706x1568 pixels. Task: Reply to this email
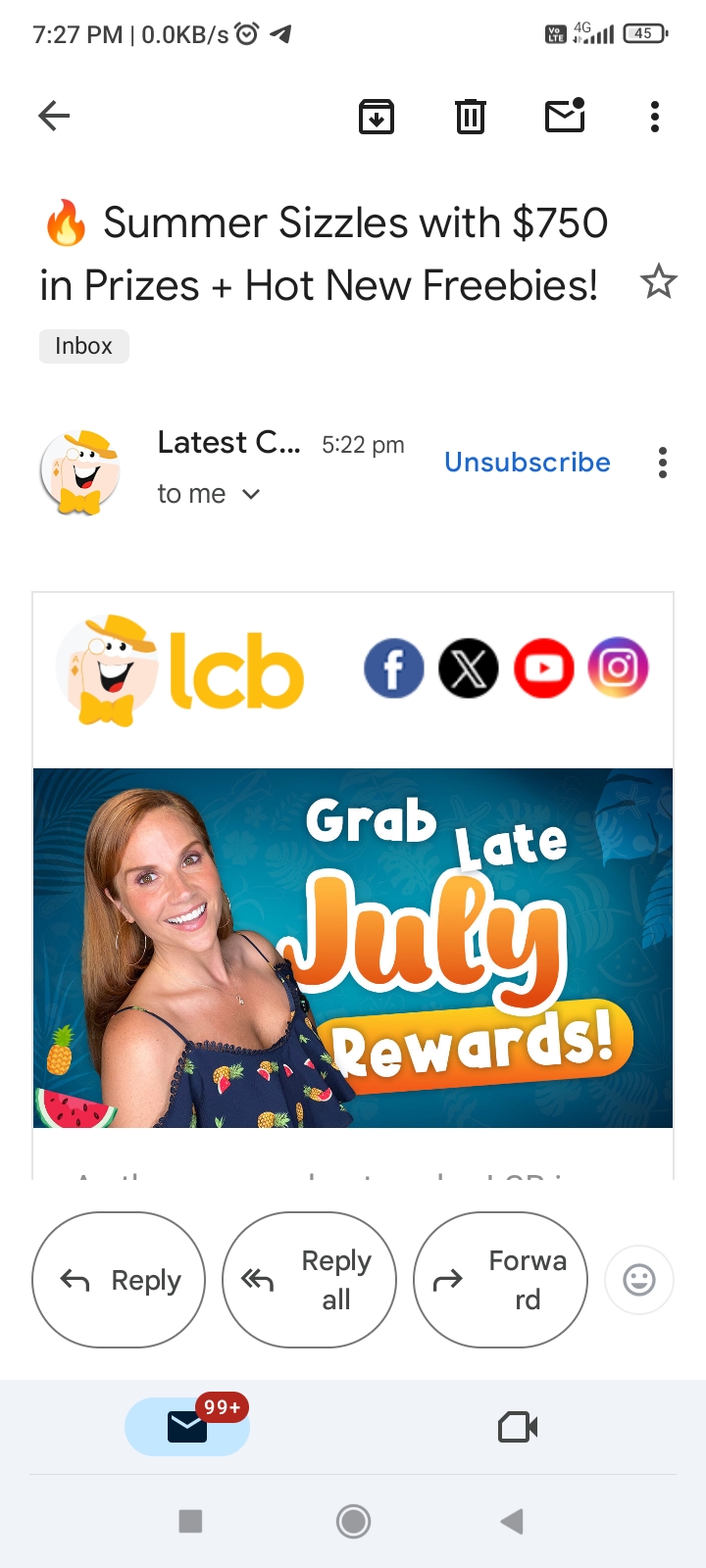119,1280
